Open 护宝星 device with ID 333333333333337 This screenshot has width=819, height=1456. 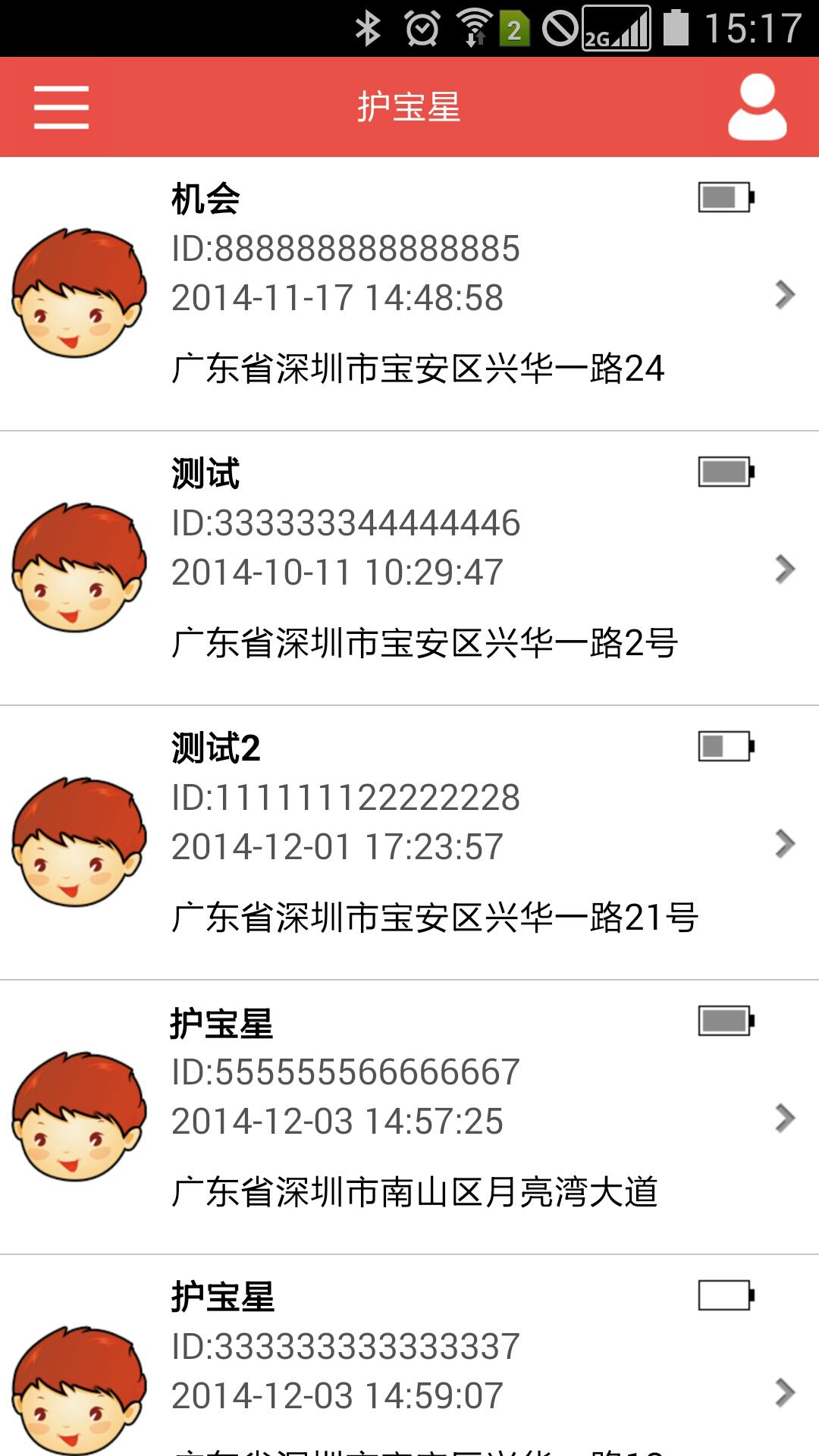(x=409, y=1365)
